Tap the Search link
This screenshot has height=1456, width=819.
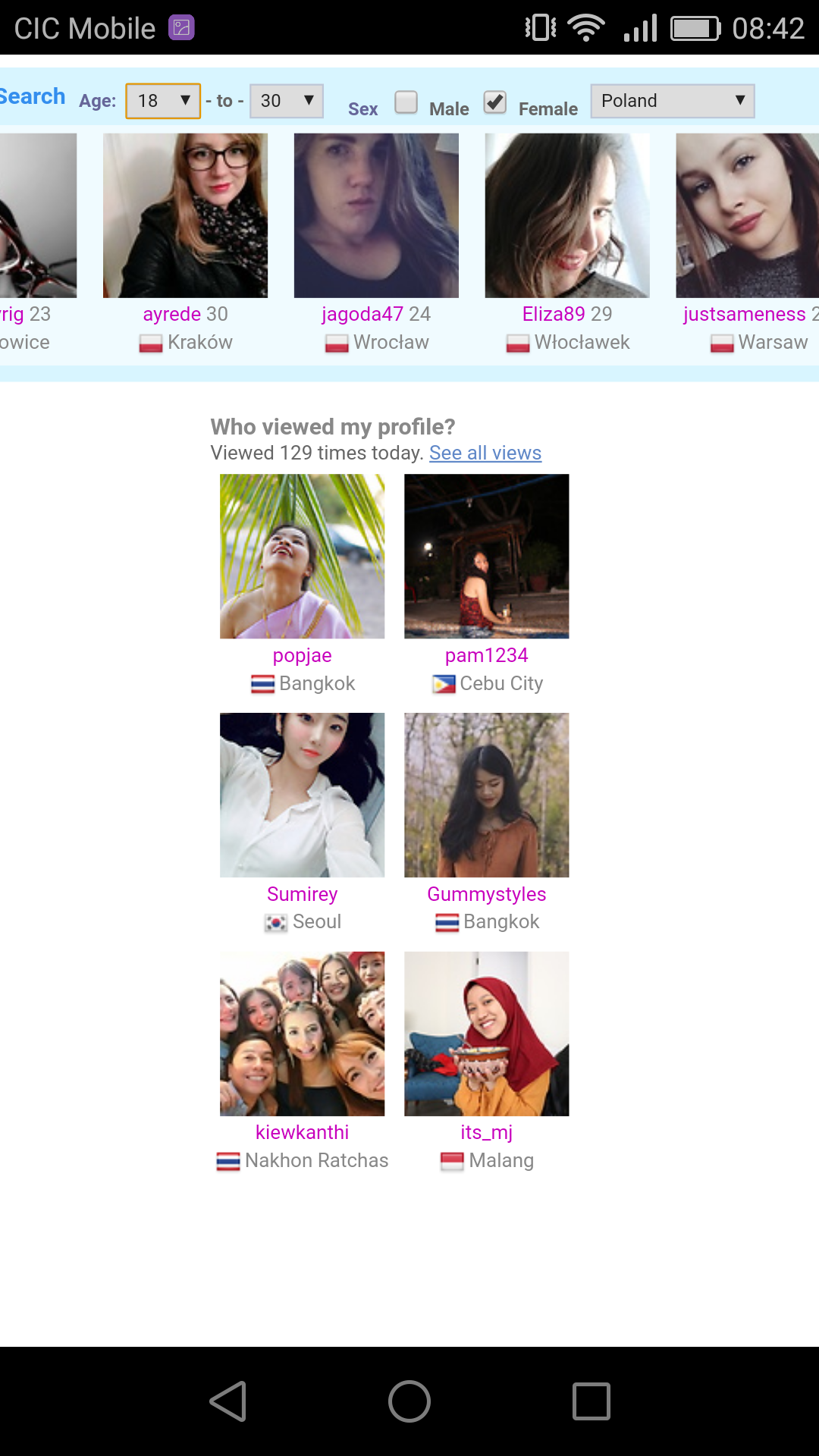33,97
